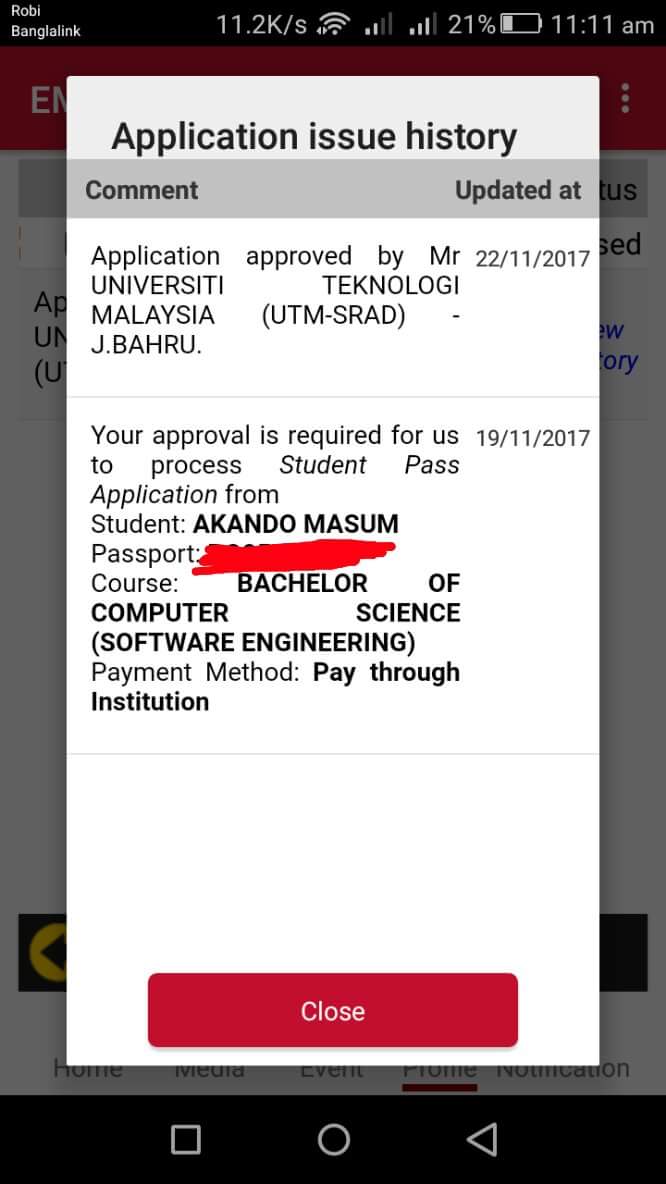Go back with the system back button
The height and width of the screenshot is (1184, 666).
pyautogui.click(x=482, y=1138)
